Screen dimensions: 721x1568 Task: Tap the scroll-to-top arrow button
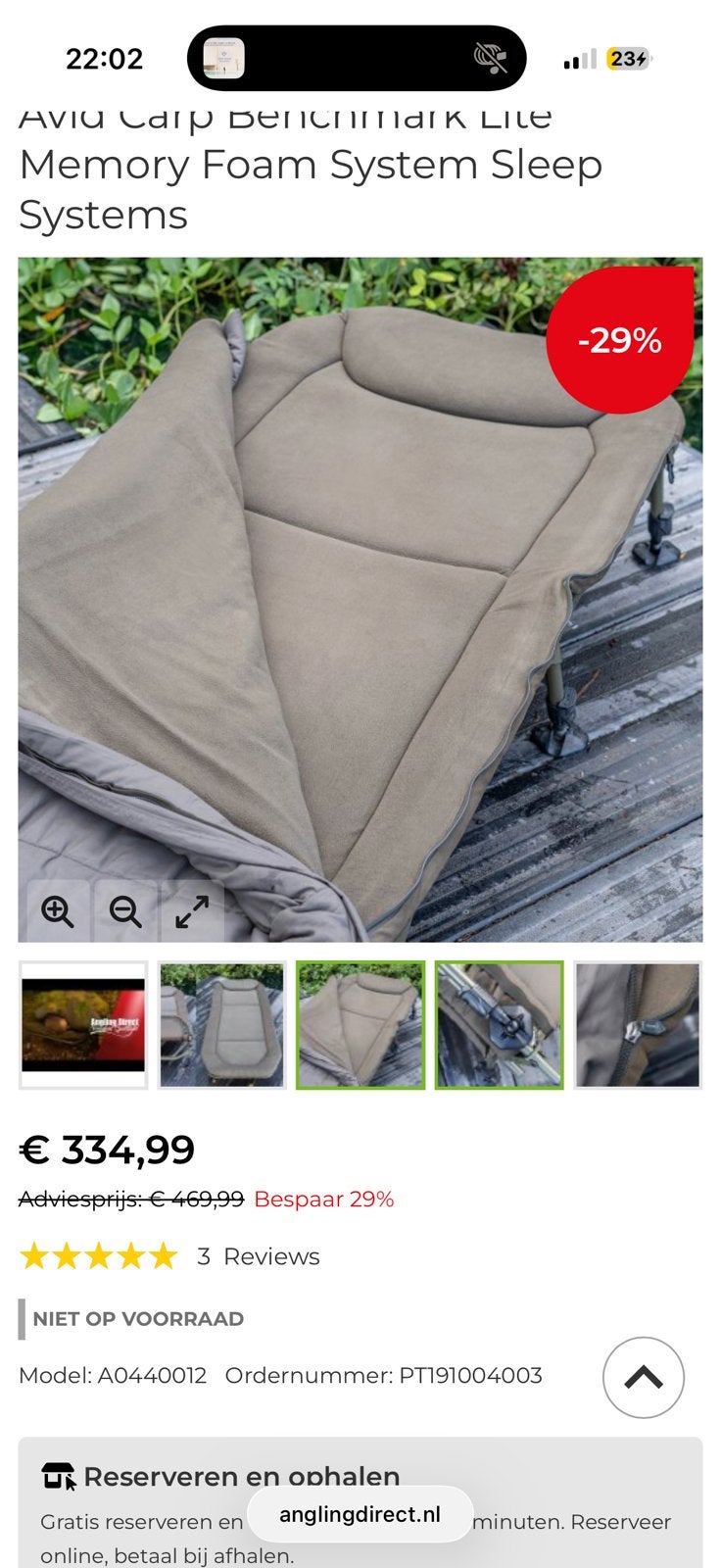point(644,1377)
